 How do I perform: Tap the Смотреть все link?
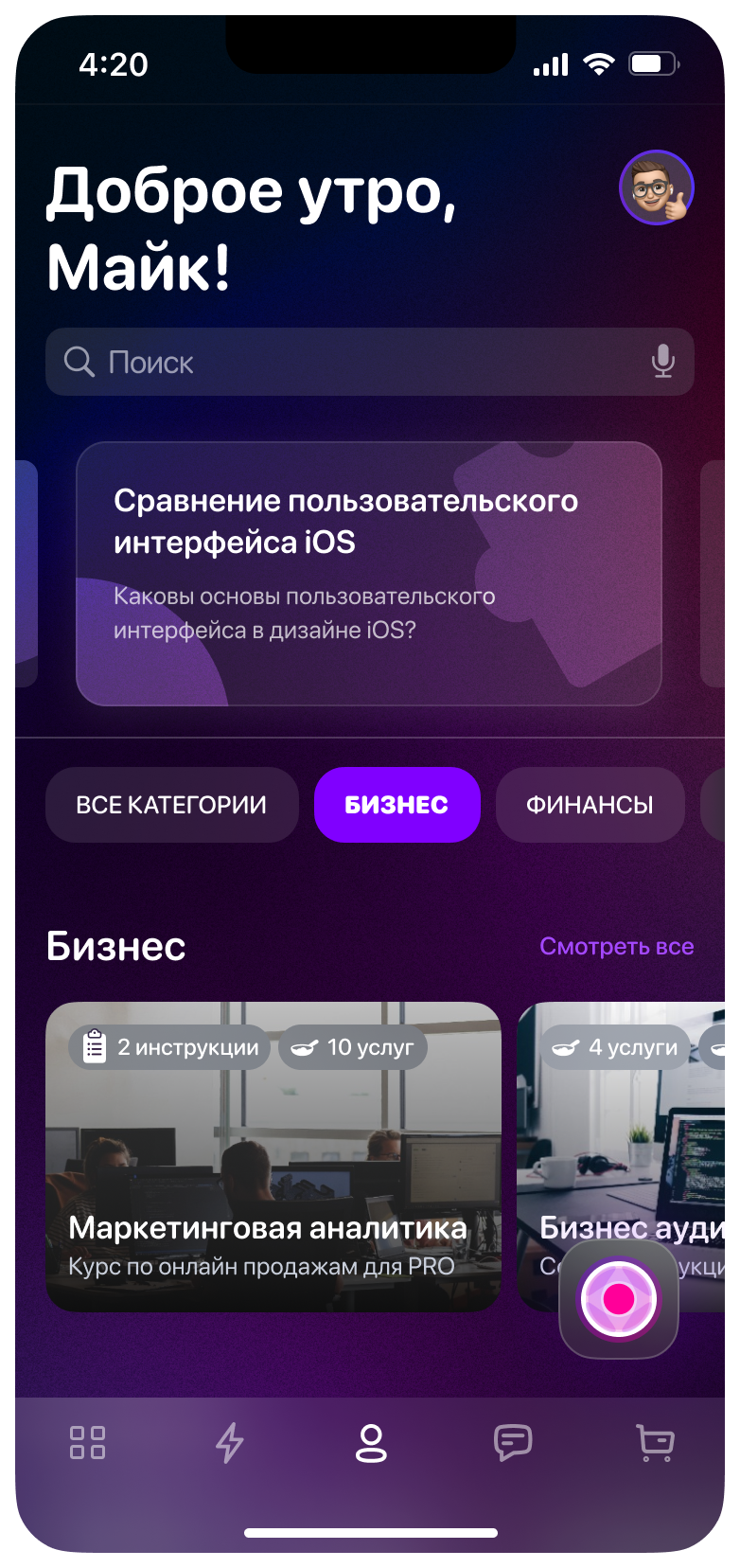pyautogui.click(x=616, y=946)
